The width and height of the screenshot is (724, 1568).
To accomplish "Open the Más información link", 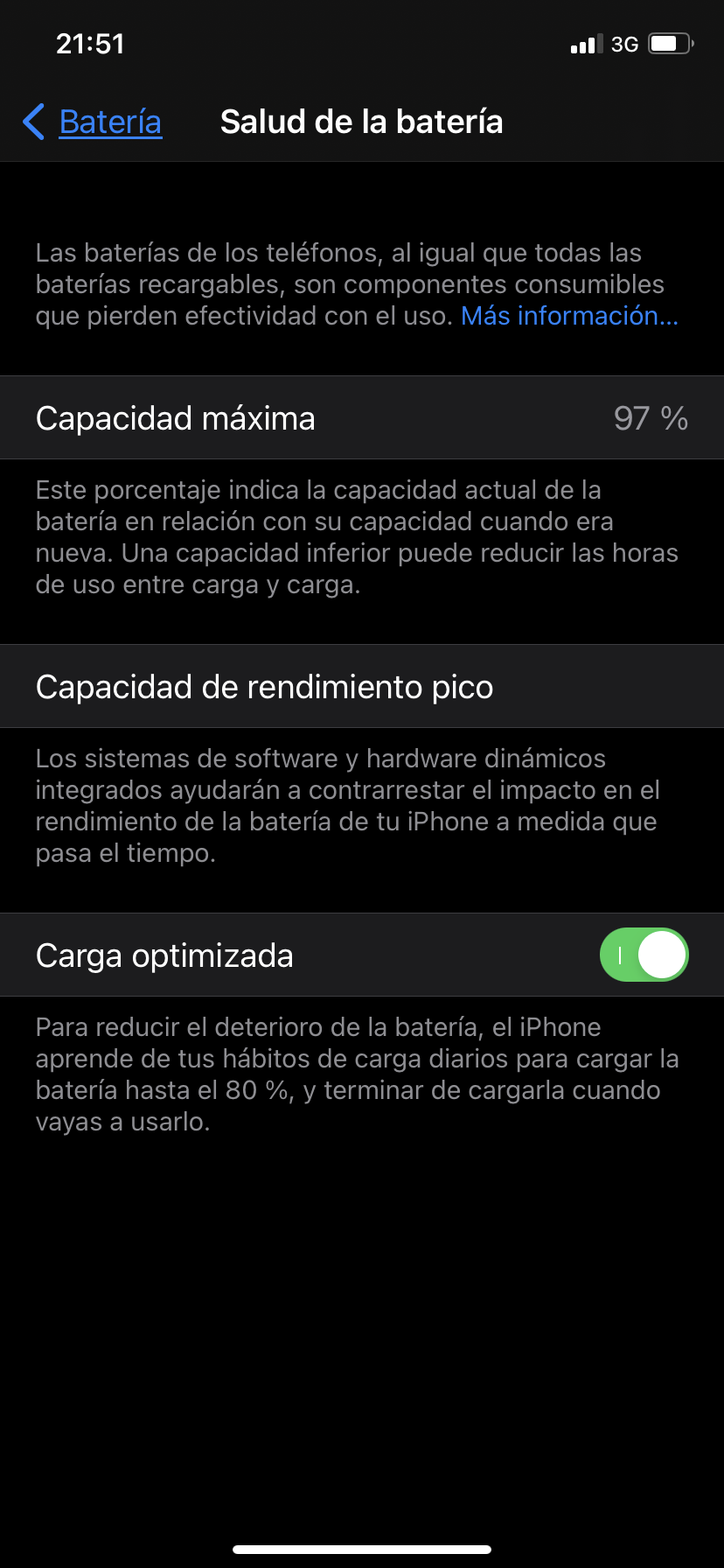I will [x=569, y=316].
